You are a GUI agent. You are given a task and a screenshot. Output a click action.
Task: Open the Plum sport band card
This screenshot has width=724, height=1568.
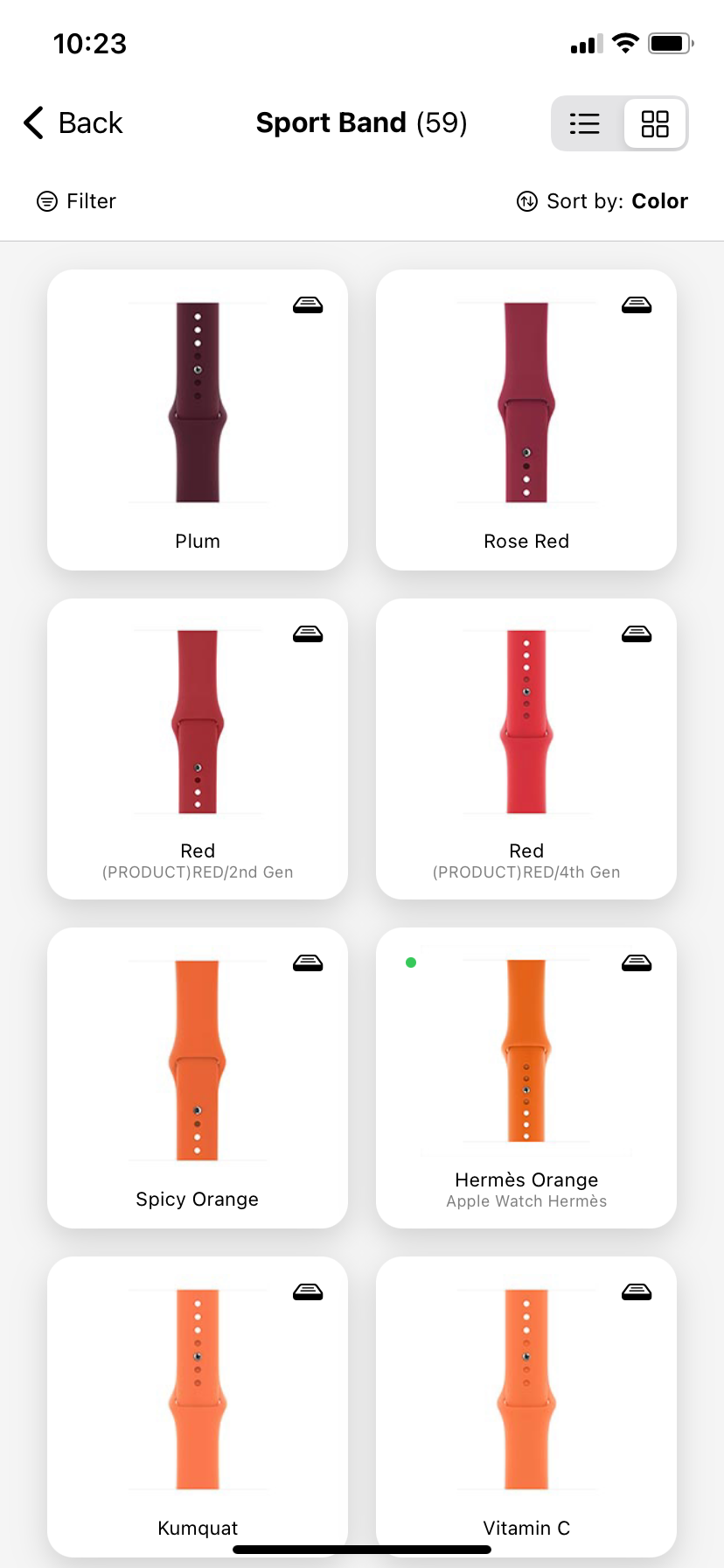pos(198,420)
